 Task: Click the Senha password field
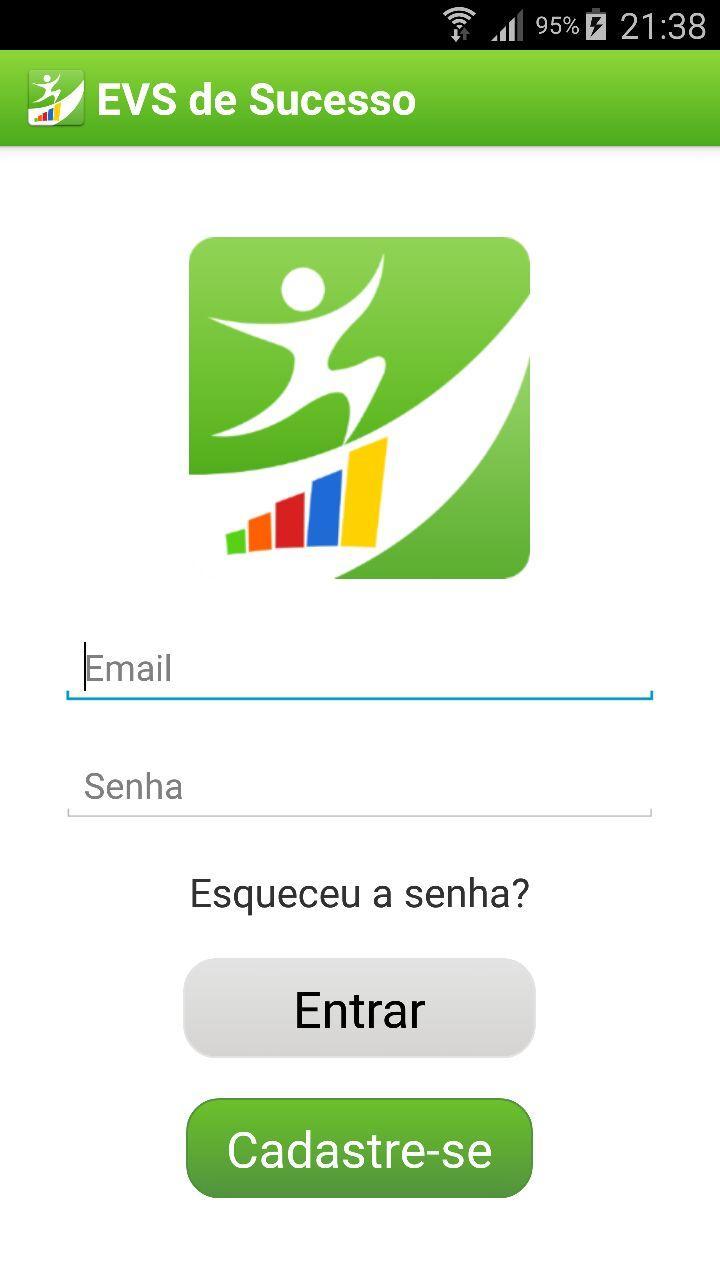(359, 786)
